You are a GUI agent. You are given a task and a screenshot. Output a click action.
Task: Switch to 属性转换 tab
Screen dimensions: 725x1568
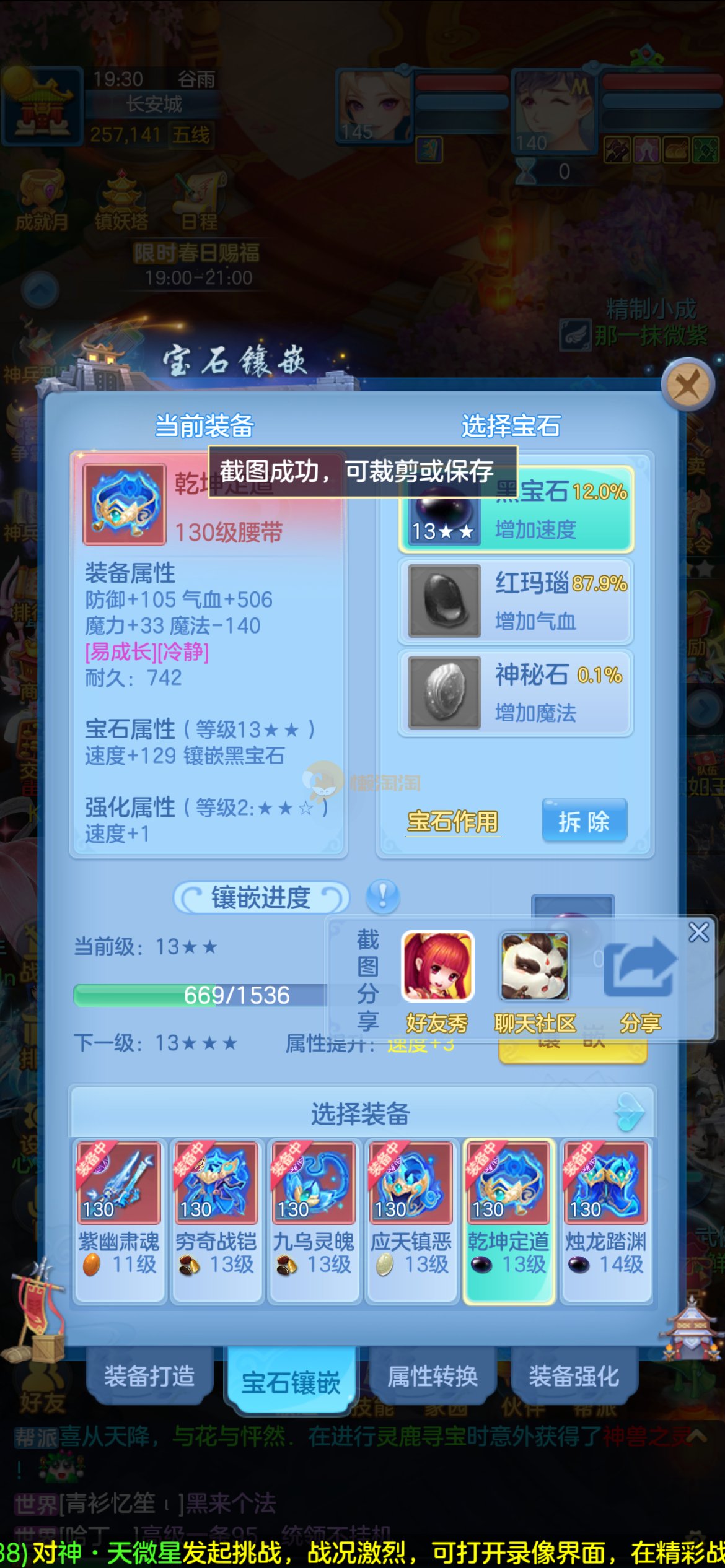point(433,1376)
